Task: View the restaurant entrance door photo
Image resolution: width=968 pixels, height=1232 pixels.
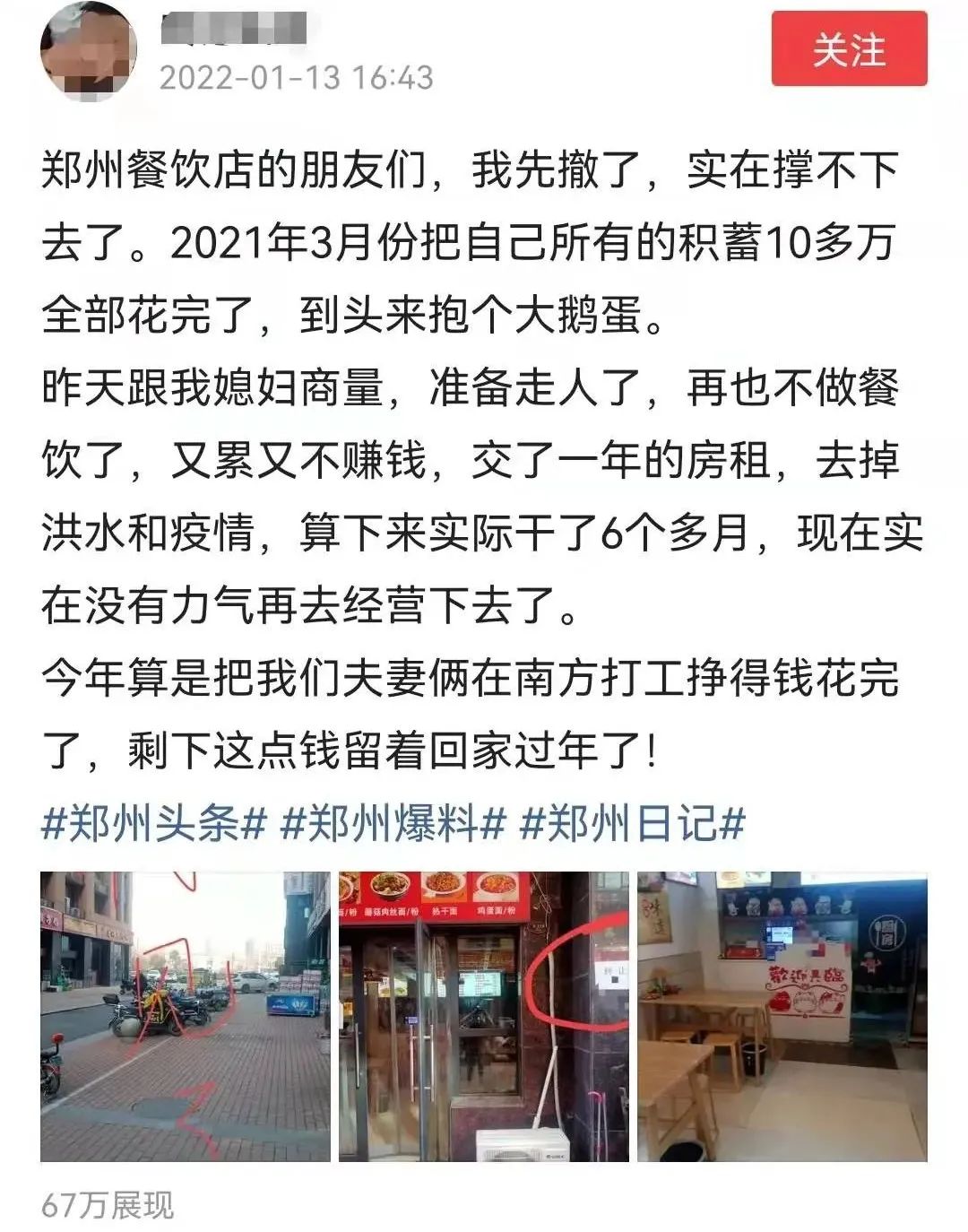Action: coord(483,1016)
